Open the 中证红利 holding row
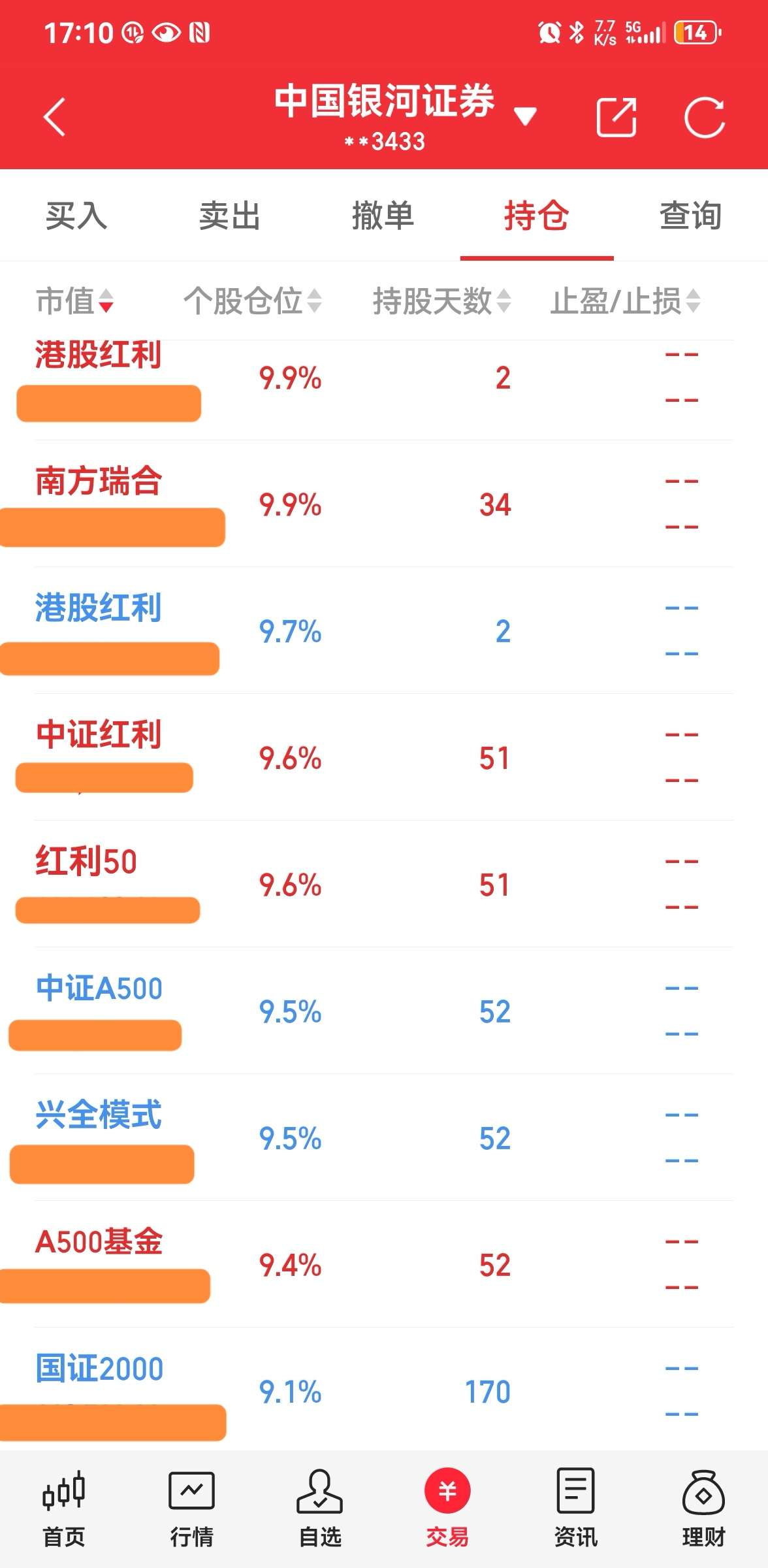This screenshot has width=768, height=1568. tap(384, 758)
